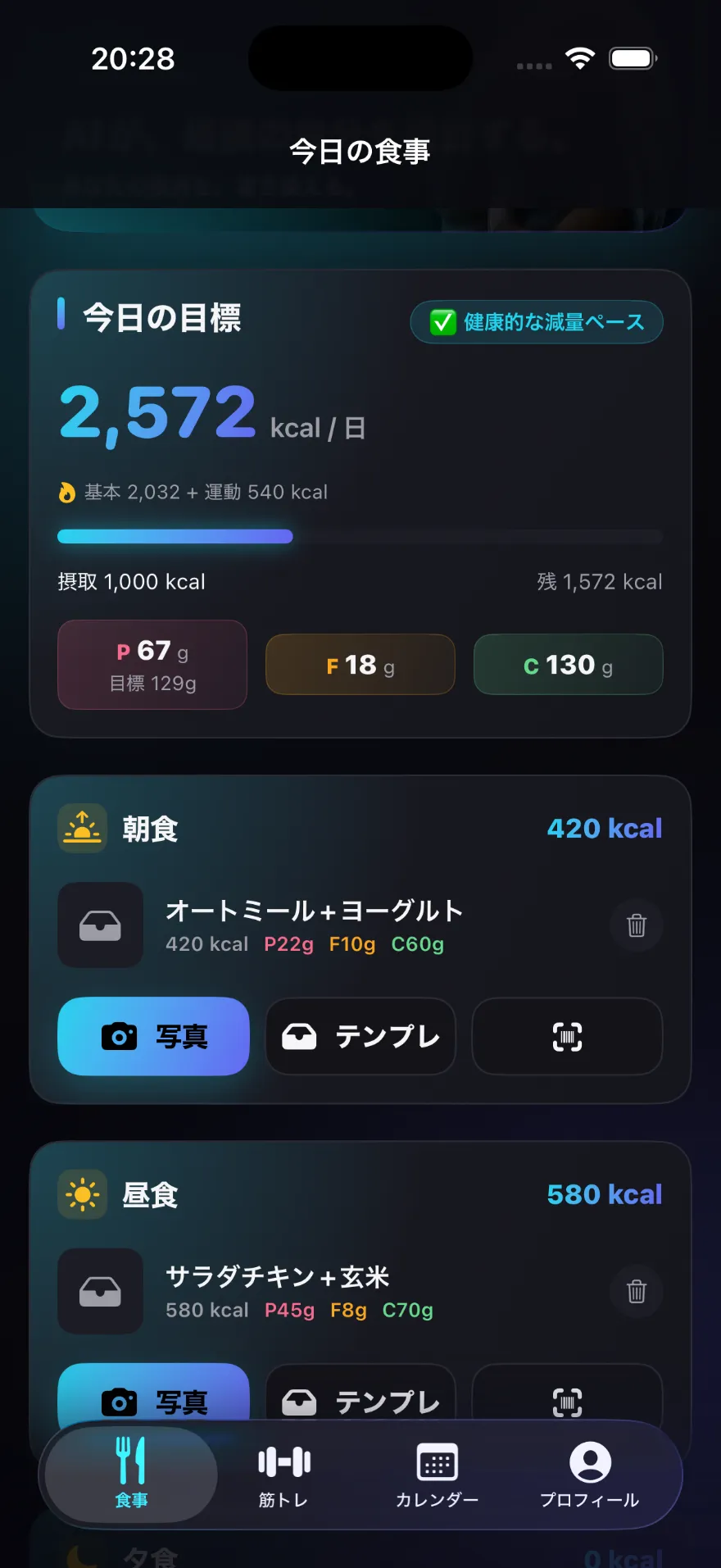The width and height of the screenshot is (721, 1568).
Task: Select the 食事 tab
Action: click(x=131, y=1475)
